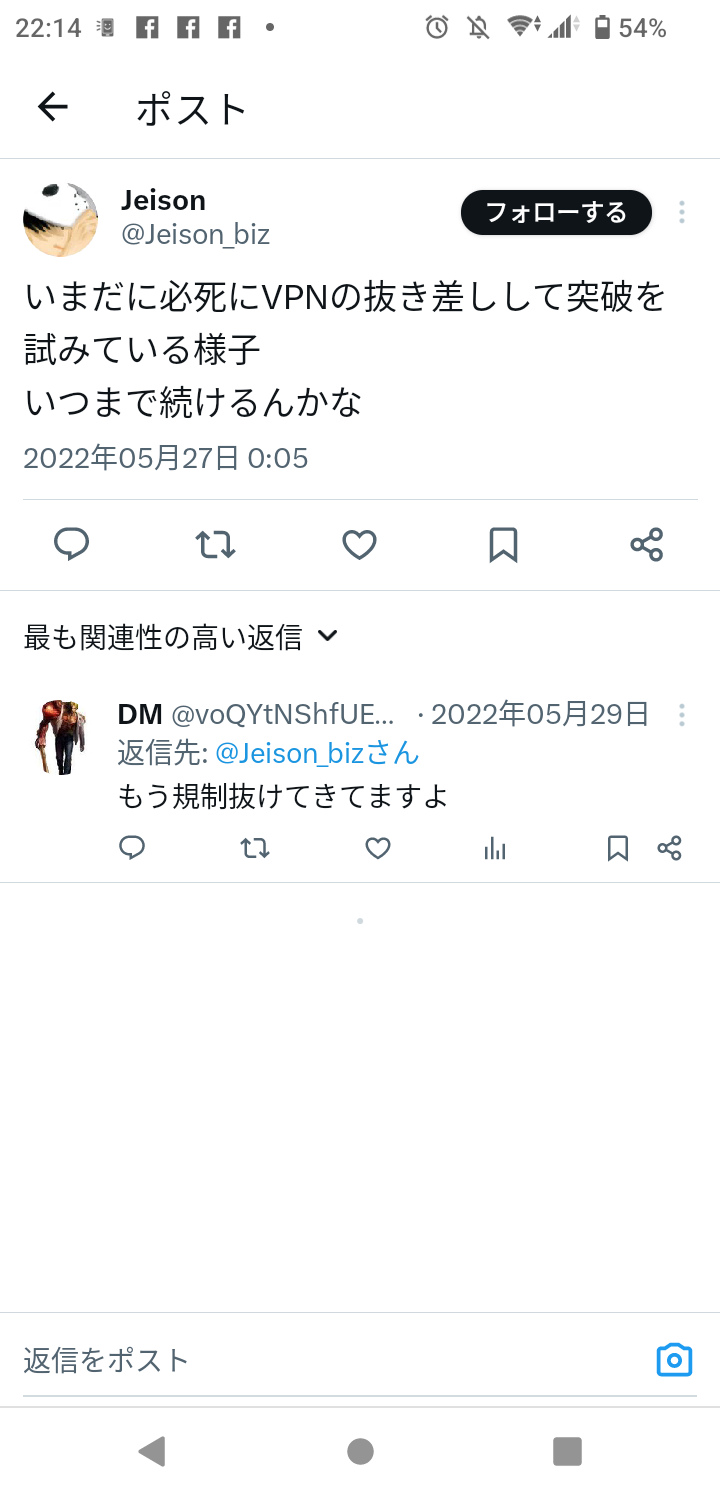
Task: Repost Jeison's post
Action: [x=215, y=545]
